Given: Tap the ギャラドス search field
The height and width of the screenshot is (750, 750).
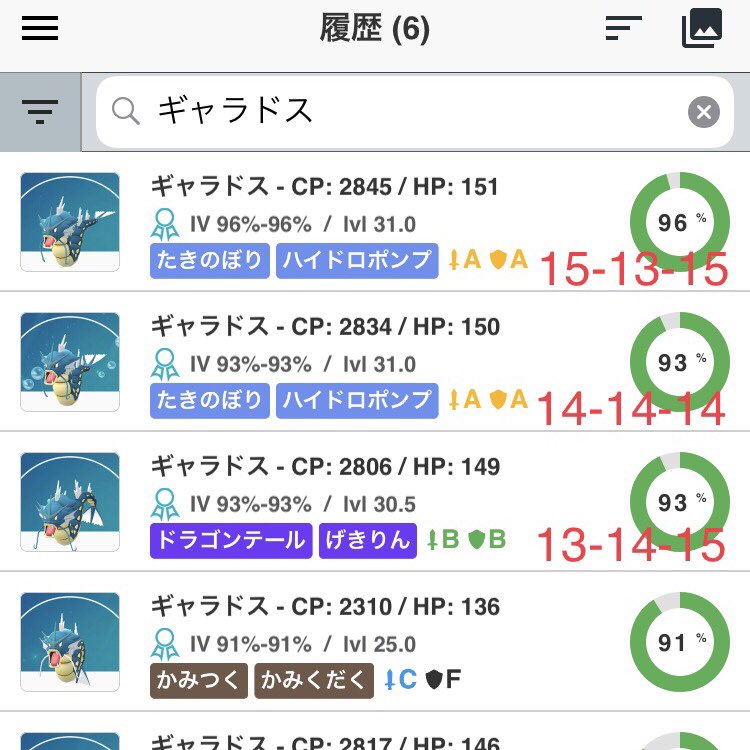Looking at the screenshot, I should [x=400, y=111].
